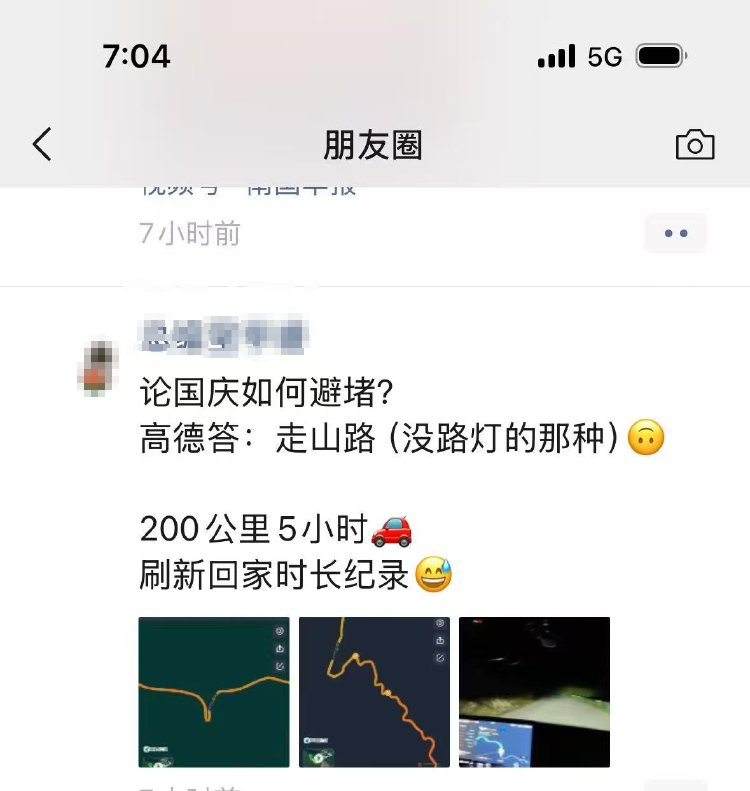View the third photo of the dark road
The width and height of the screenshot is (750, 791).
click(534, 692)
